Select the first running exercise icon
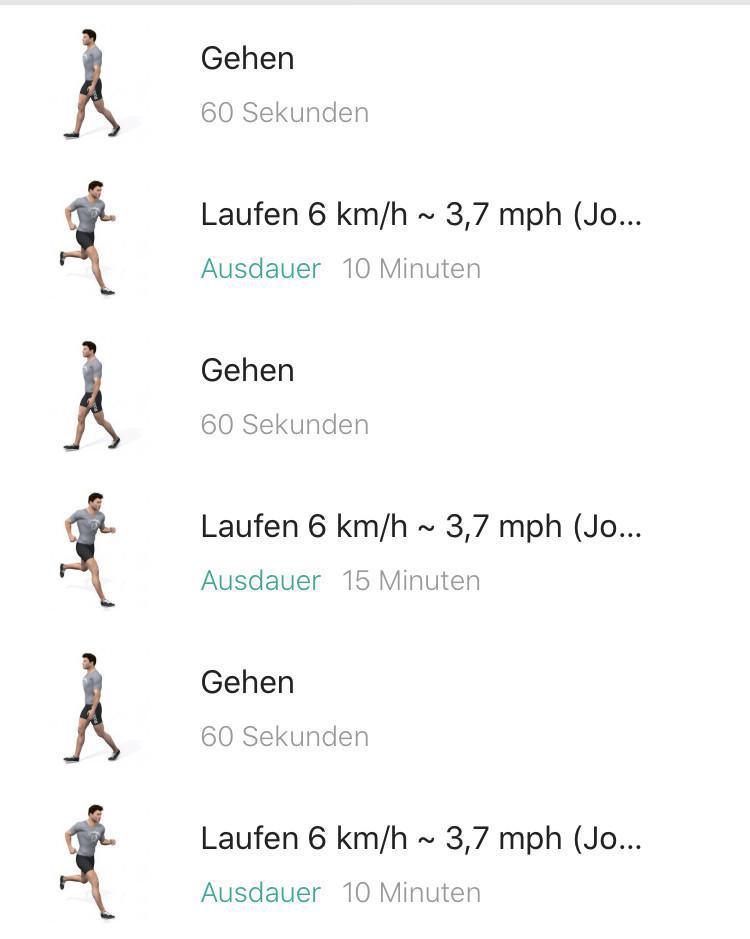The image size is (750, 939). [x=88, y=235]
